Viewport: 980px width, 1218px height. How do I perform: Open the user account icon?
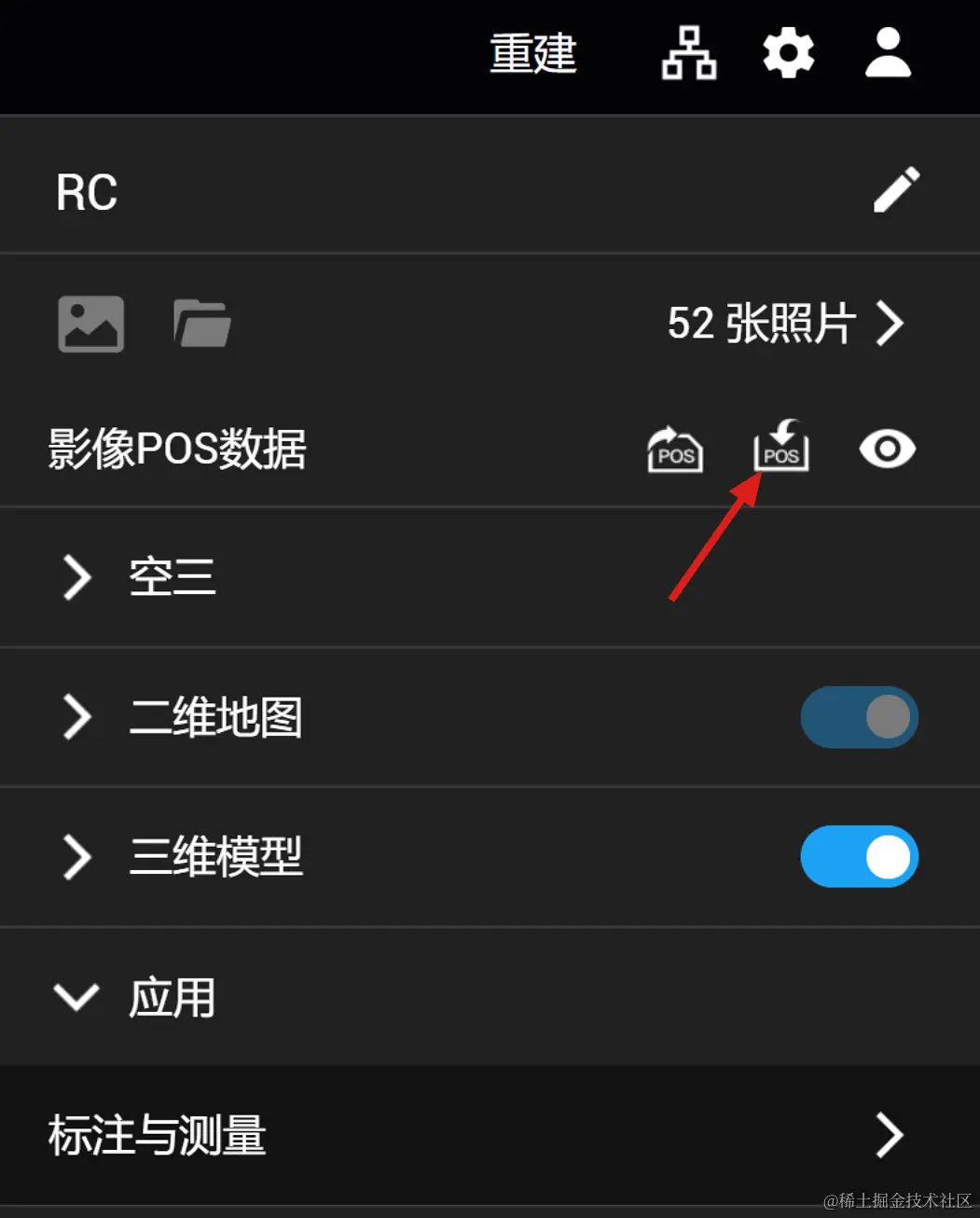(x=888, y=53)
